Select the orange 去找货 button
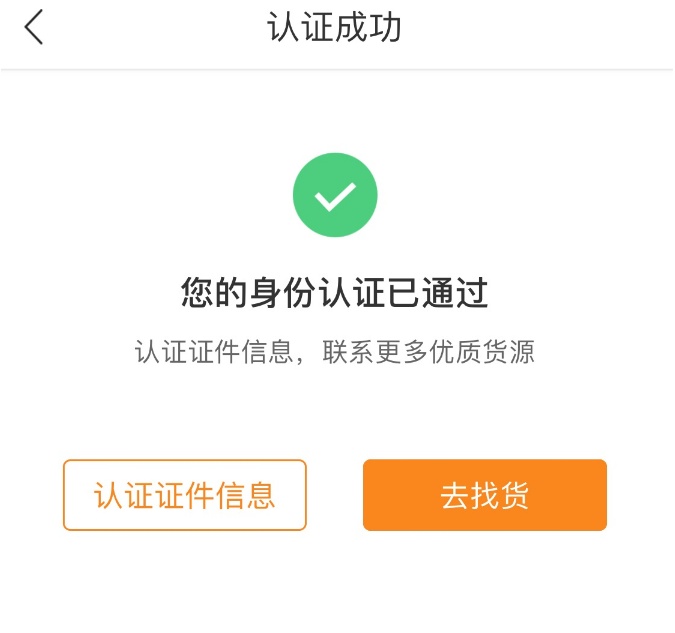 tap(485, 495)
